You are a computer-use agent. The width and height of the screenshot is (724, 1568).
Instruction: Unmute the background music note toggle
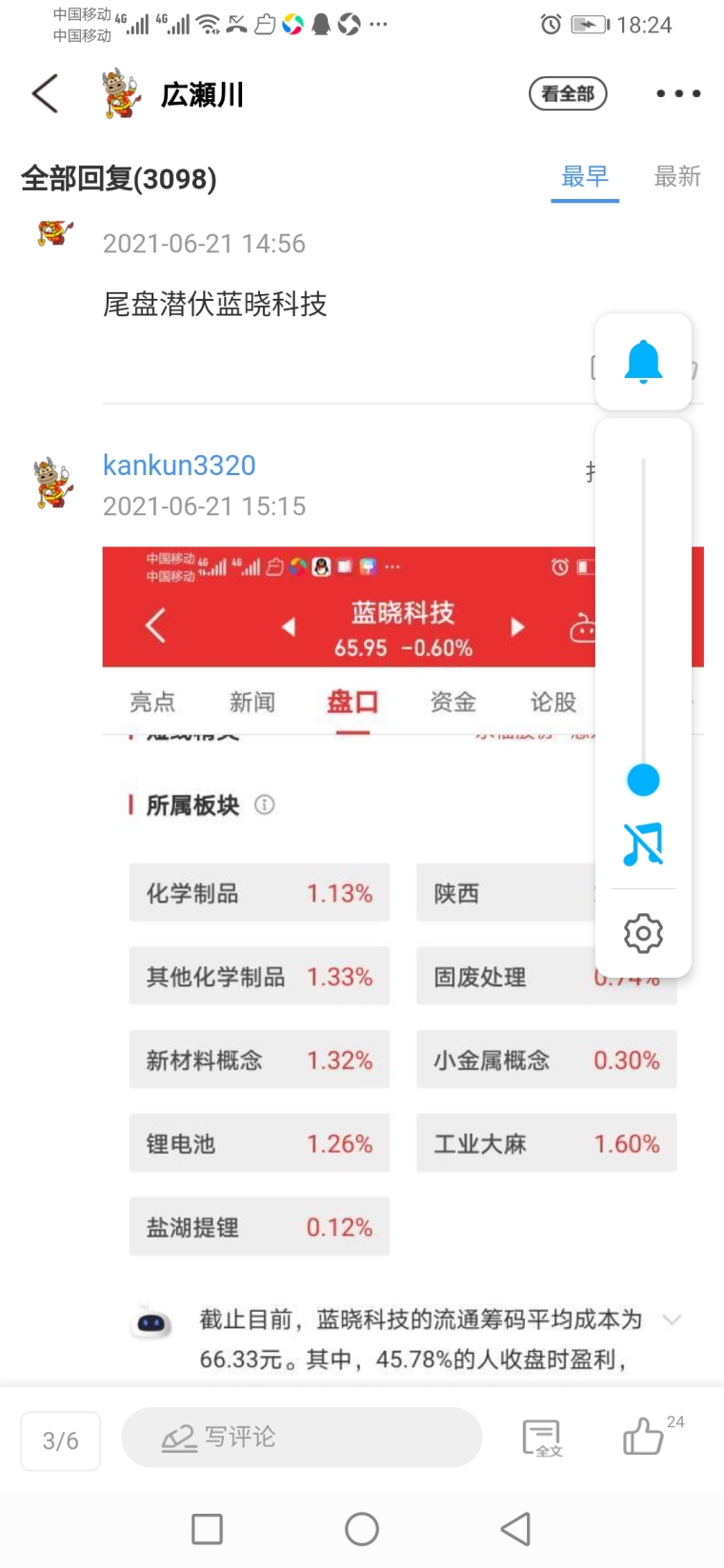click(643, 843)
